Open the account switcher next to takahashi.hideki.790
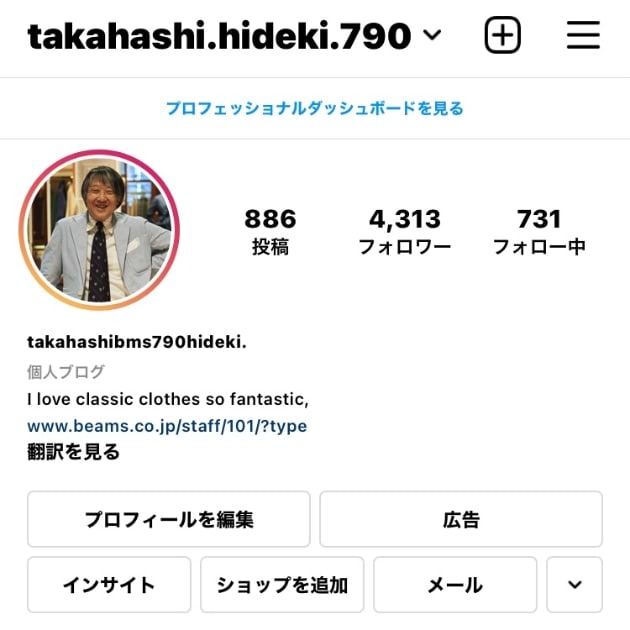Image resolution: width=630 pixels, height=630 pixels. pos(432,36)
